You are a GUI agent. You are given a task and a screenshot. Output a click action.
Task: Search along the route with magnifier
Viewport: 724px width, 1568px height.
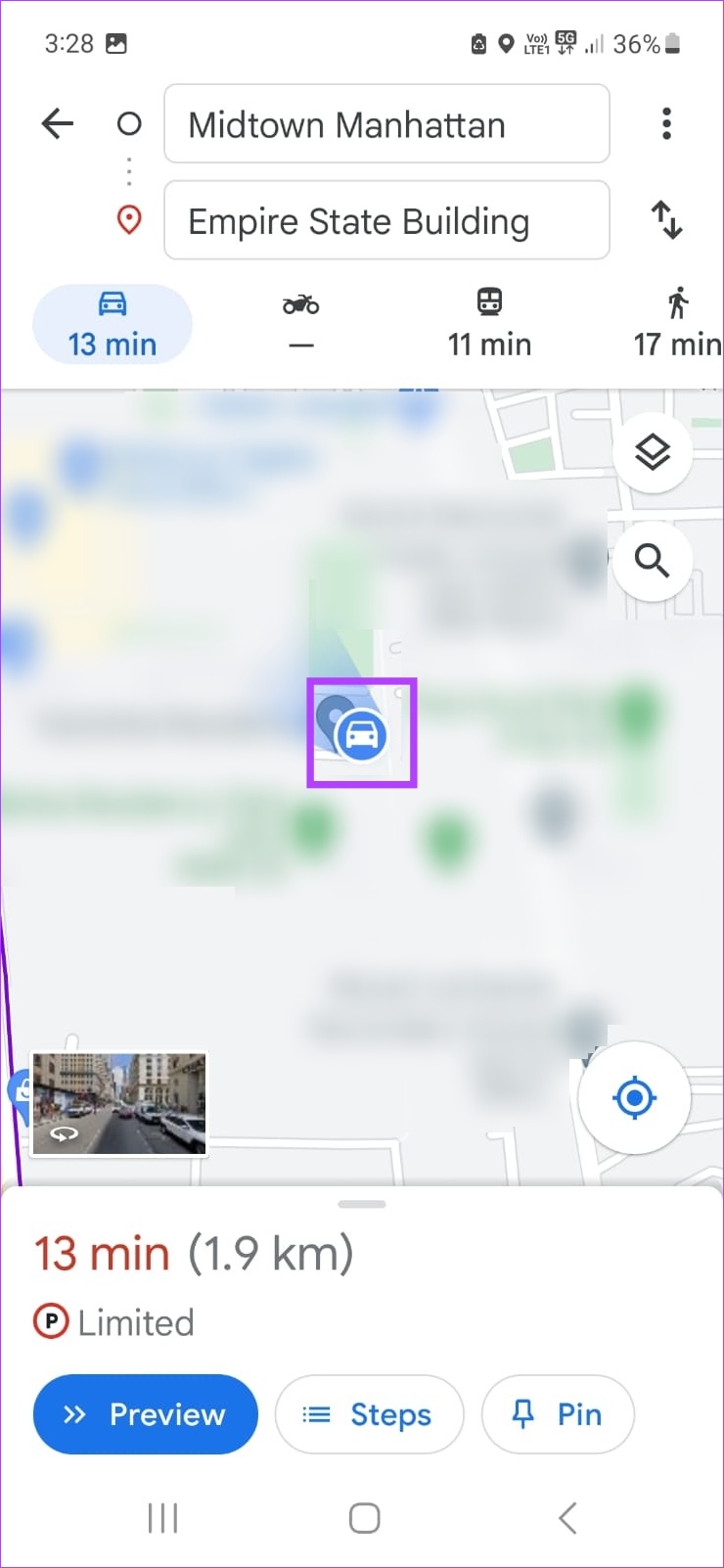[652, 561]
